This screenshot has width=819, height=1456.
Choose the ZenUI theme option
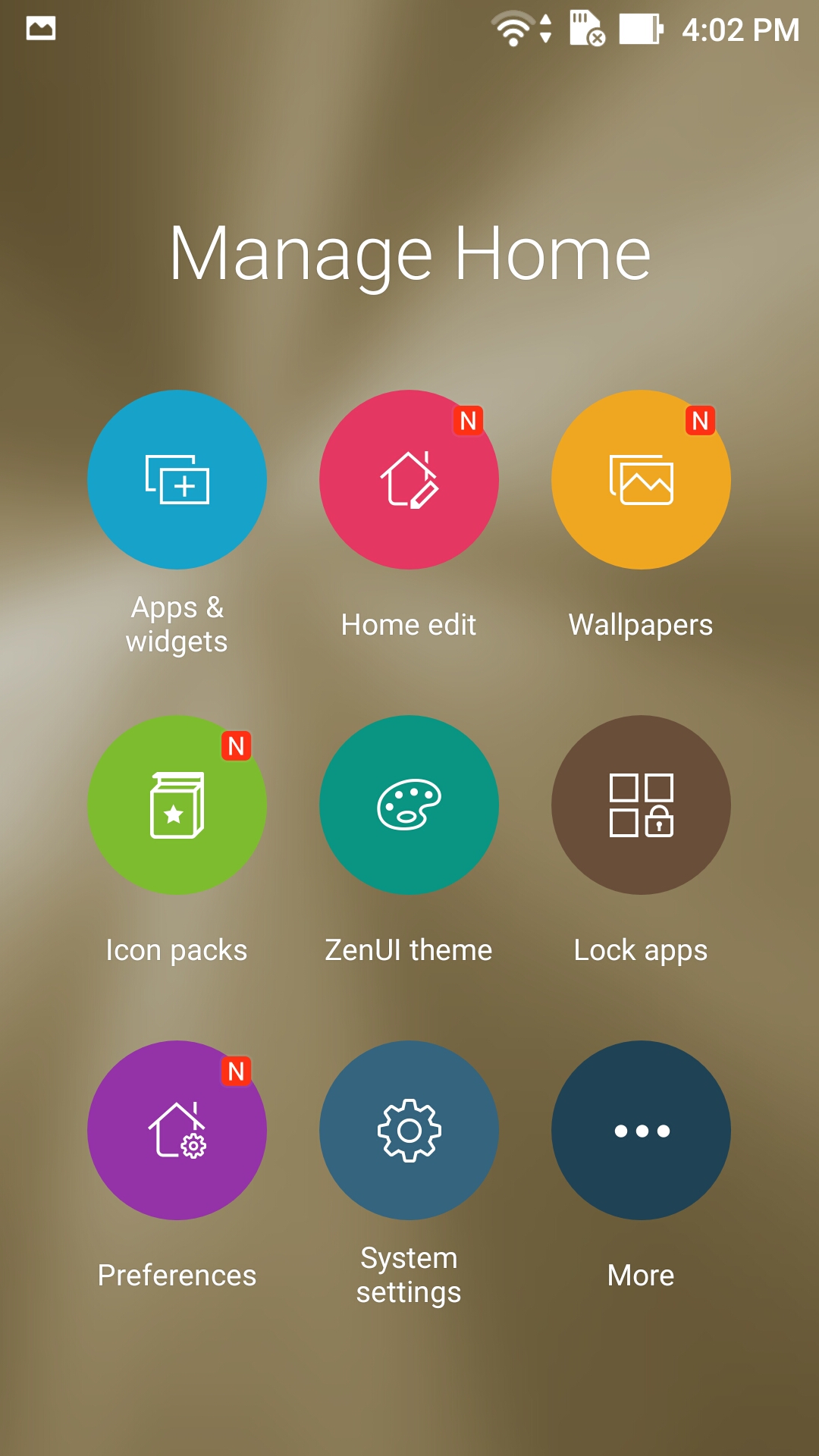click(409, 805)
